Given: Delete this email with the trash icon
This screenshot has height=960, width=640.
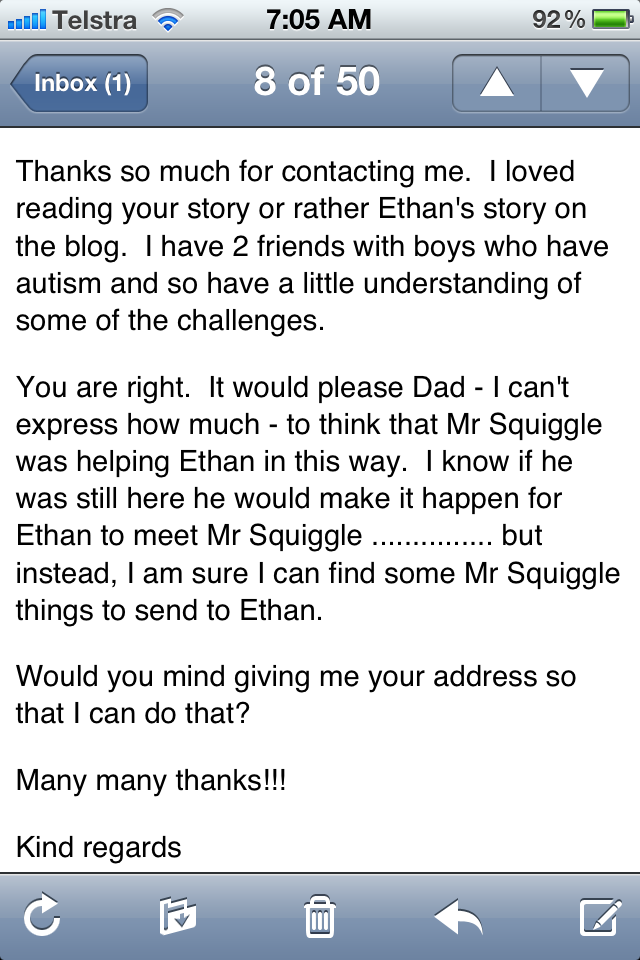Looking at the screenshot, I should (x=319, y=916).
